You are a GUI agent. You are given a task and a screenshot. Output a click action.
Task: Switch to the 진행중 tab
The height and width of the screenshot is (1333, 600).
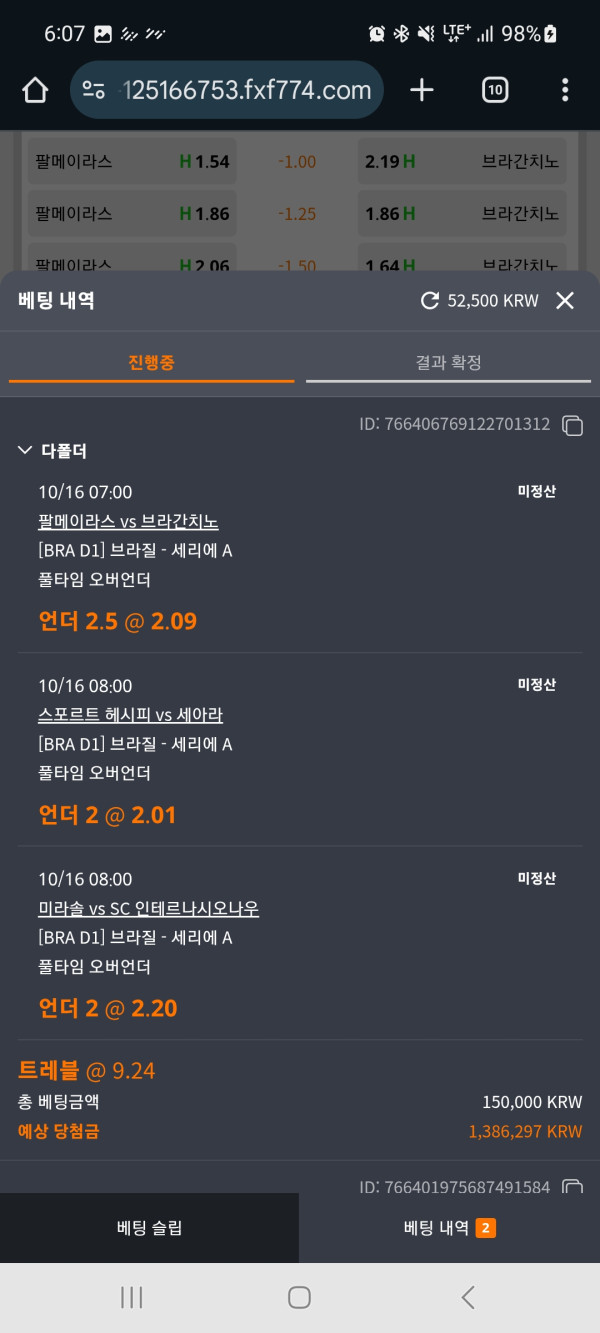click(151, 362)
